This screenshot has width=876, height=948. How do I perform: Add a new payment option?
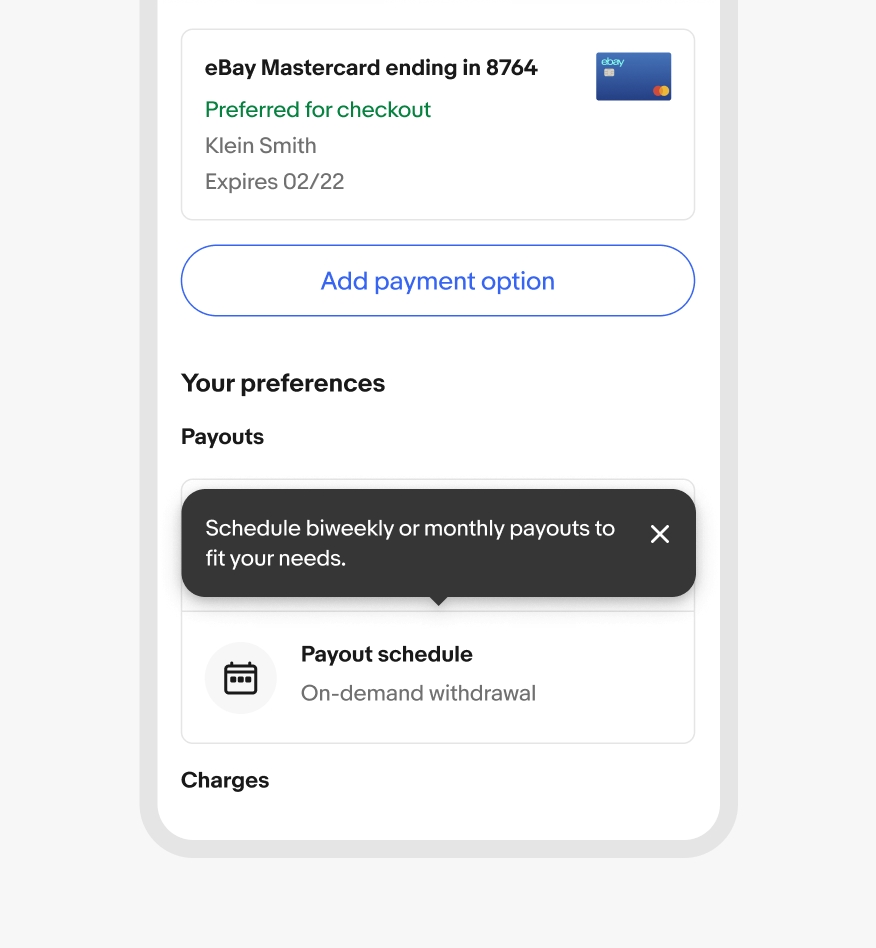click(437, 281)
